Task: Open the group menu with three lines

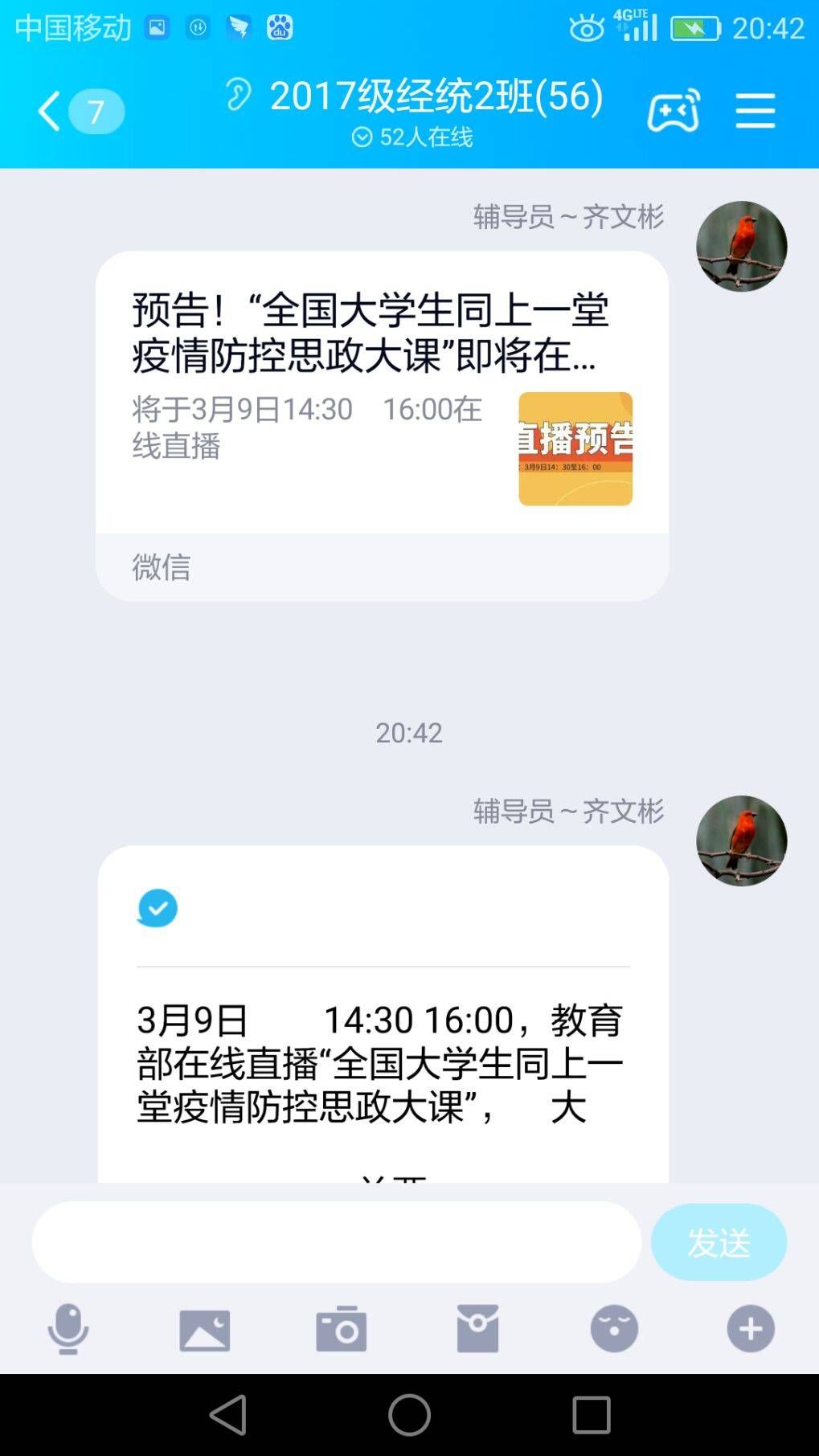Action: point(756,111)
